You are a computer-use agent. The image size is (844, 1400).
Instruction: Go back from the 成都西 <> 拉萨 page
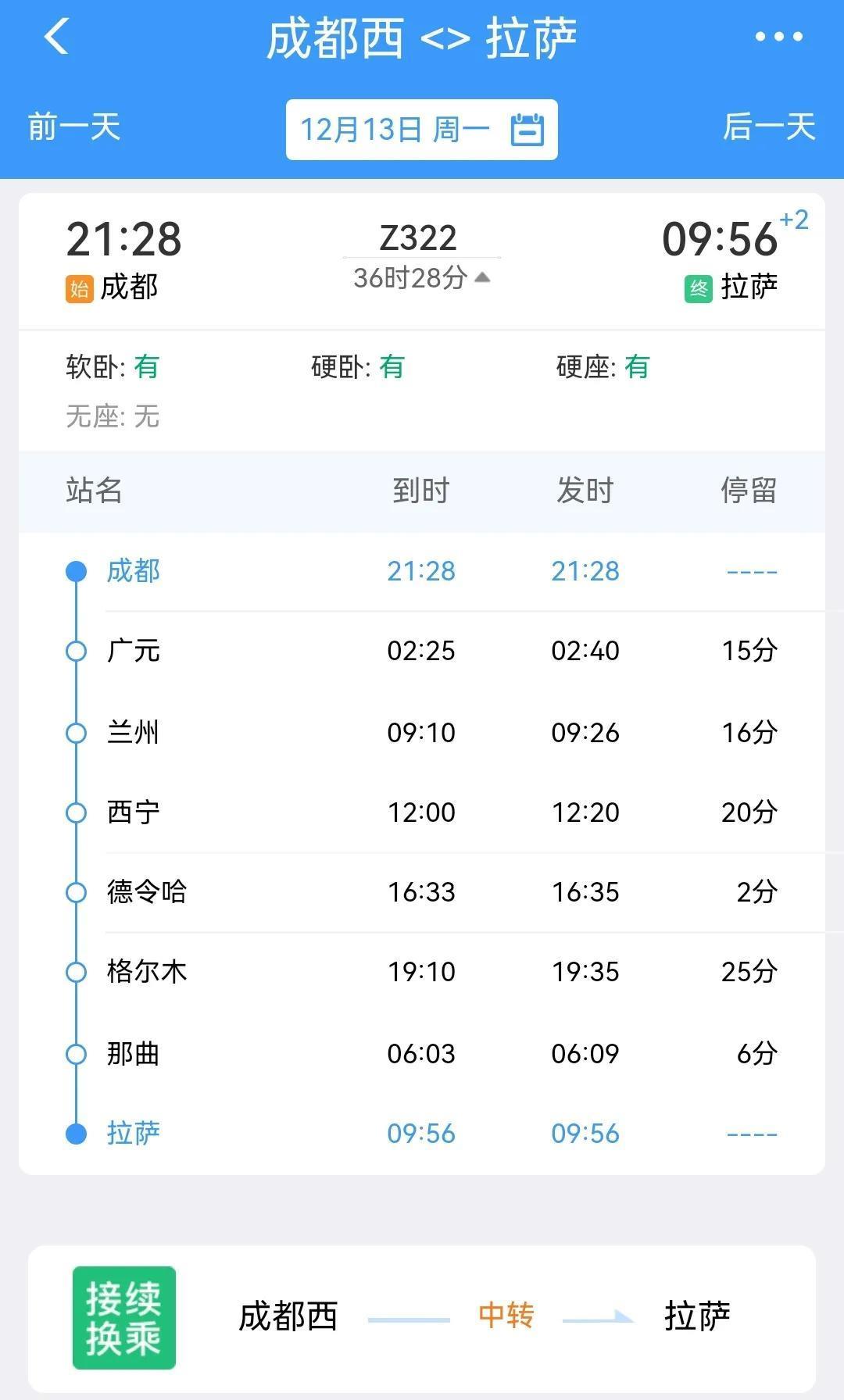[56, 37]
